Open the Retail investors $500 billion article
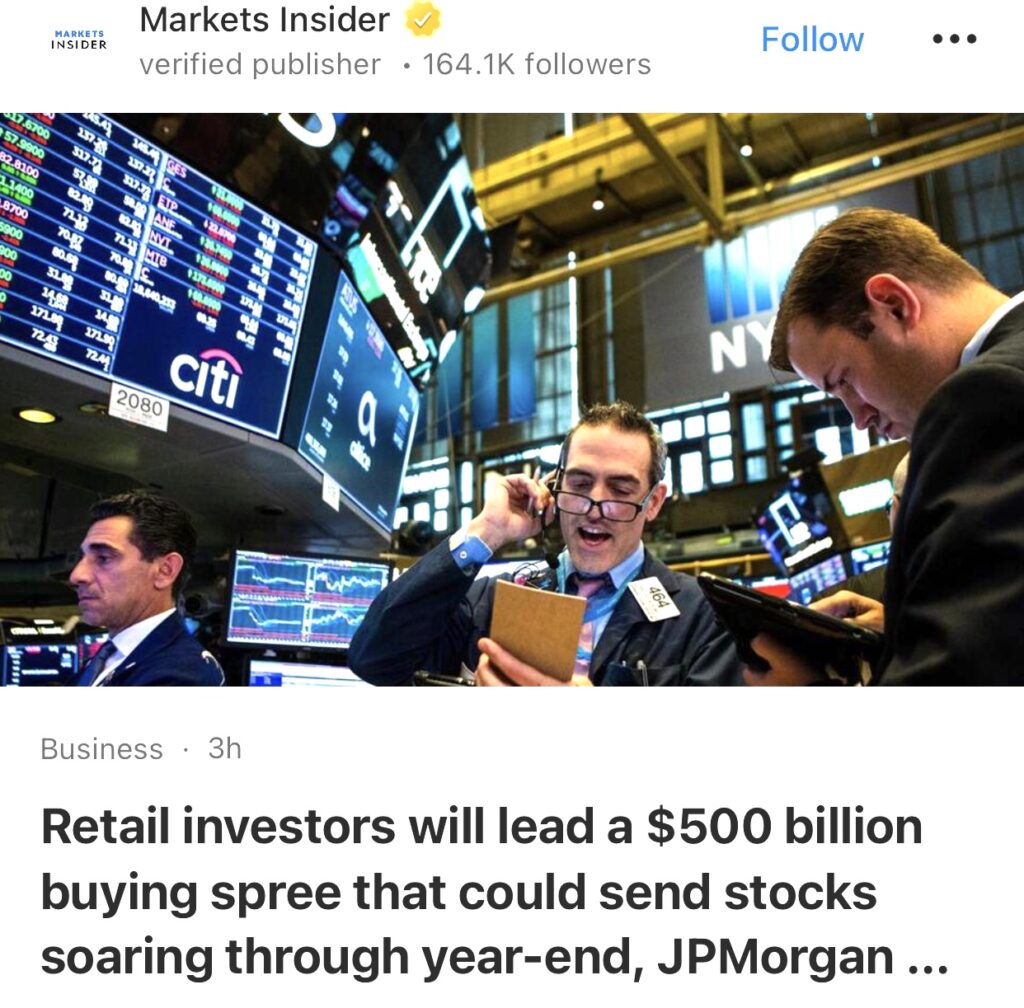 tap(480, 892)
